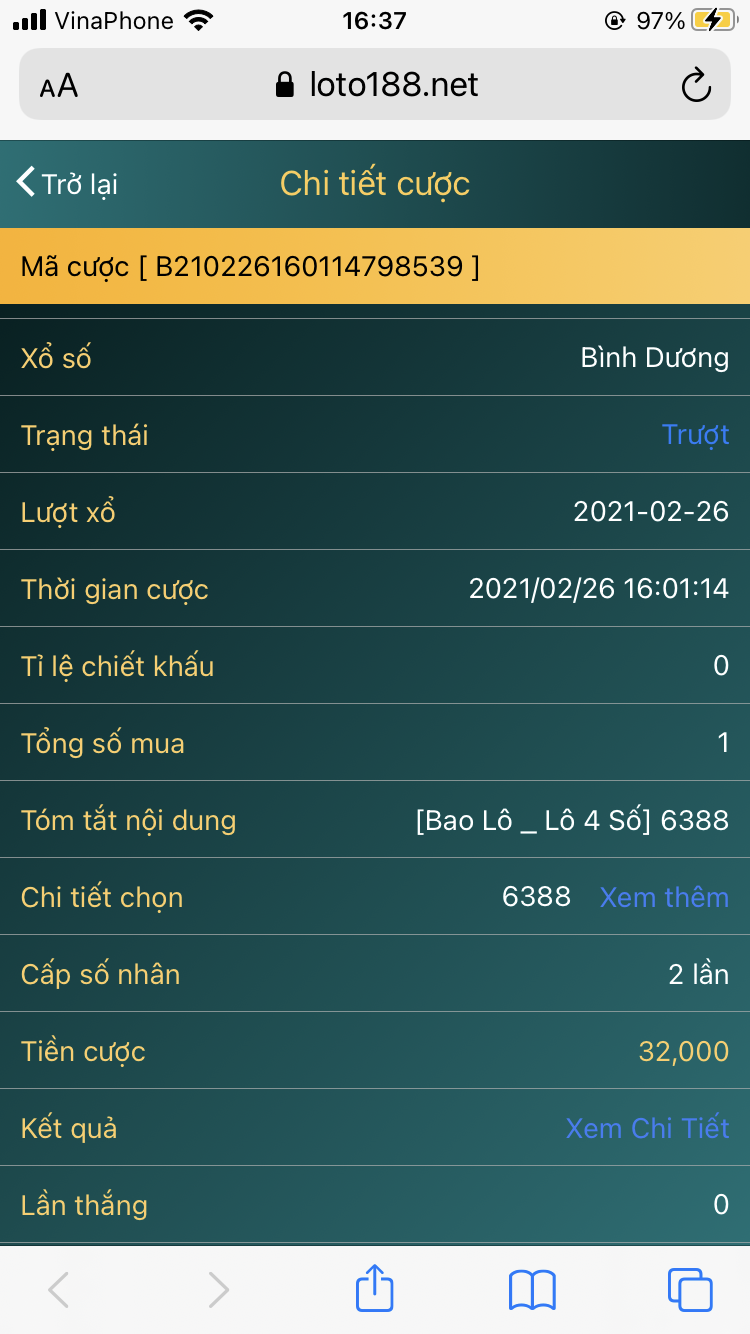750x1334 pixels.
Task: Open Safari bookmarks
Action: tap(532, 1289)
